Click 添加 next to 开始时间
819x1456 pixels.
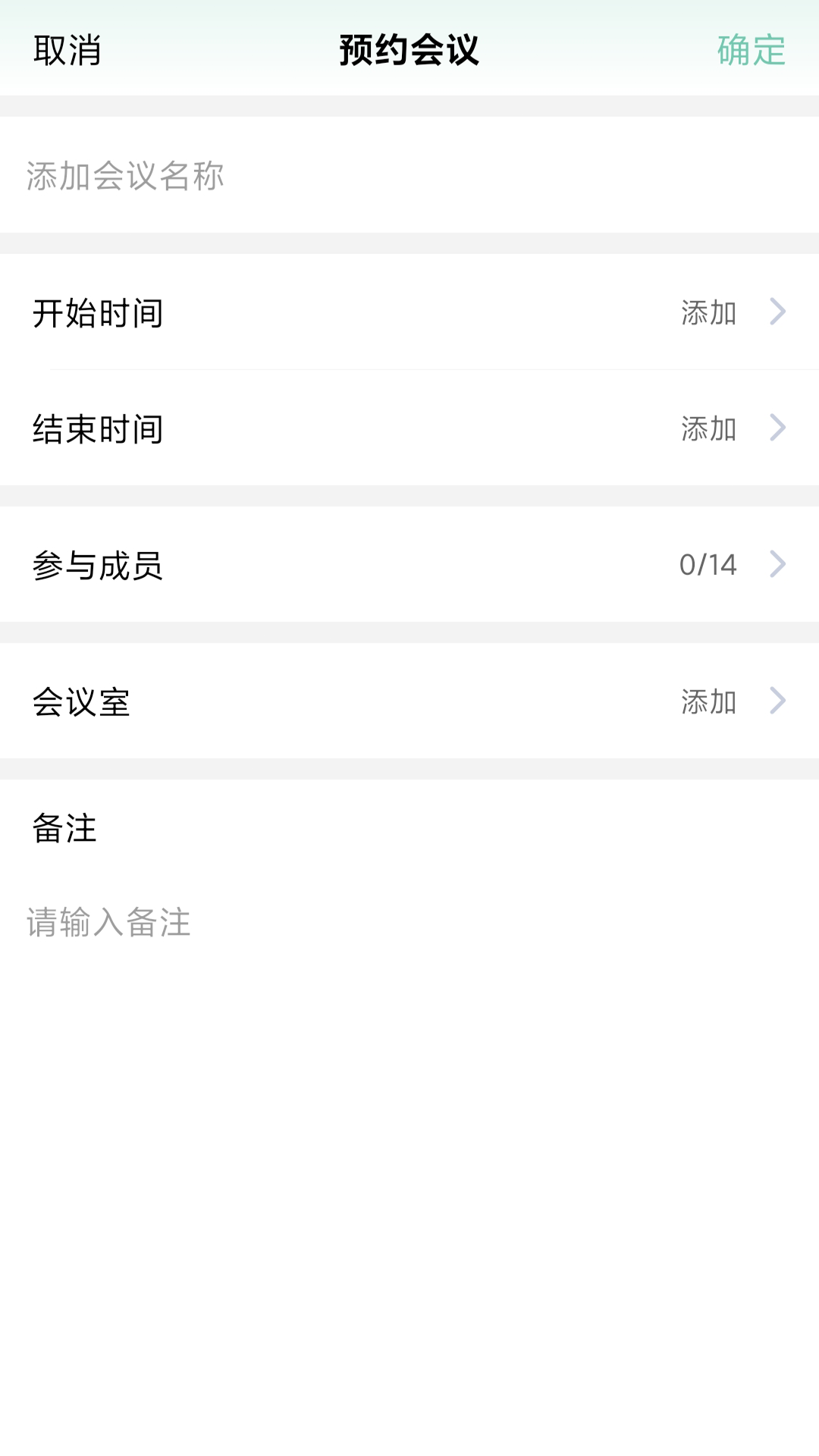tap(707, 315)
